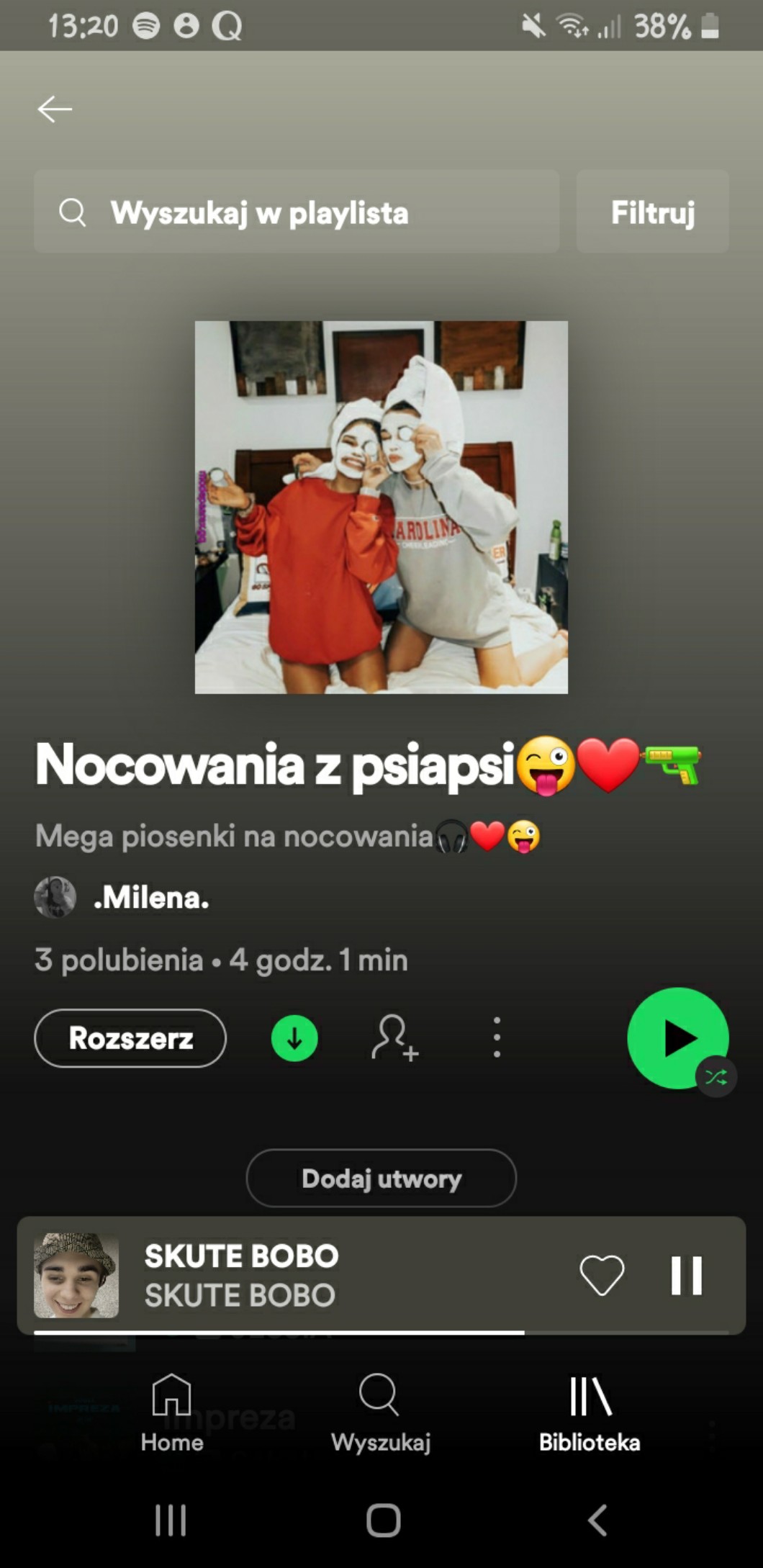Tap the system home button
The width and height of the screenshot is (763, 1568).
click(x=383, y=1520)
